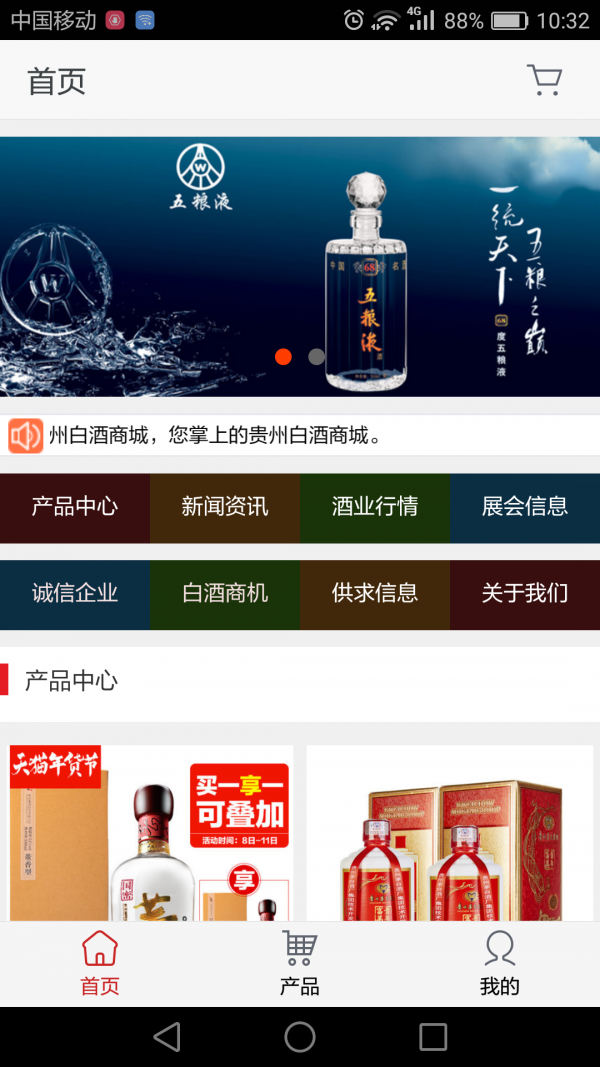600x1067 pixels.
Task: Open the 天猫年货节 liquor product card
Action: (x=151, y=832)
